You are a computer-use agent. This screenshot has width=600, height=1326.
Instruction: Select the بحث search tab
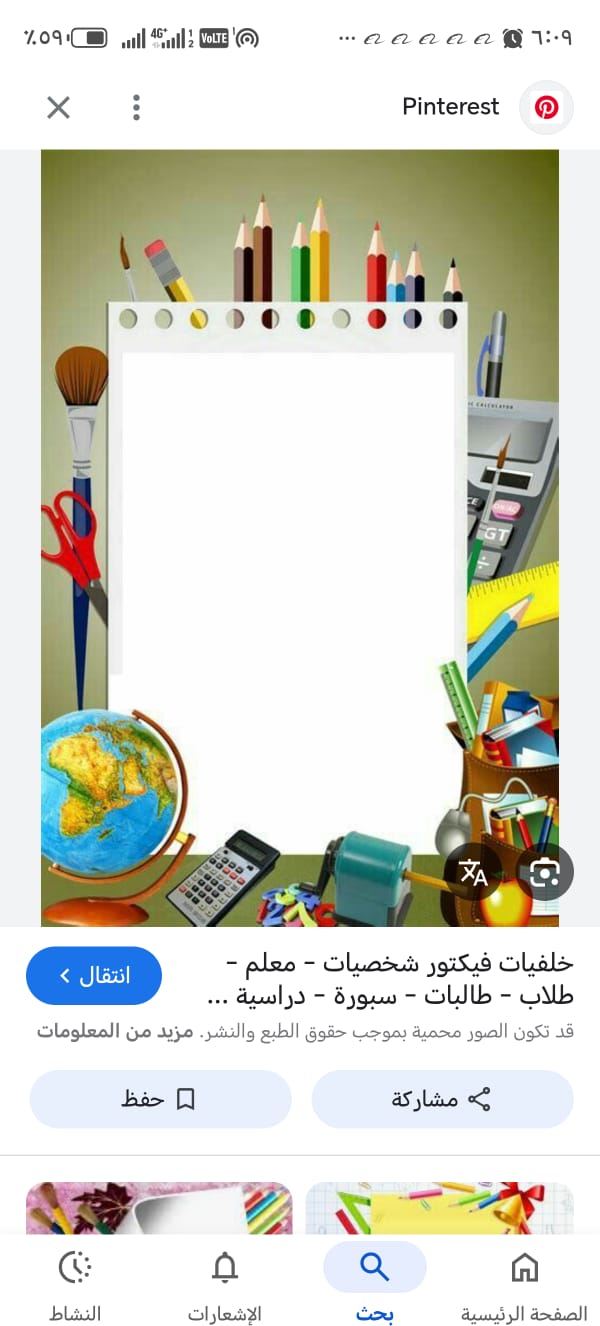[x=375, y=1285]
